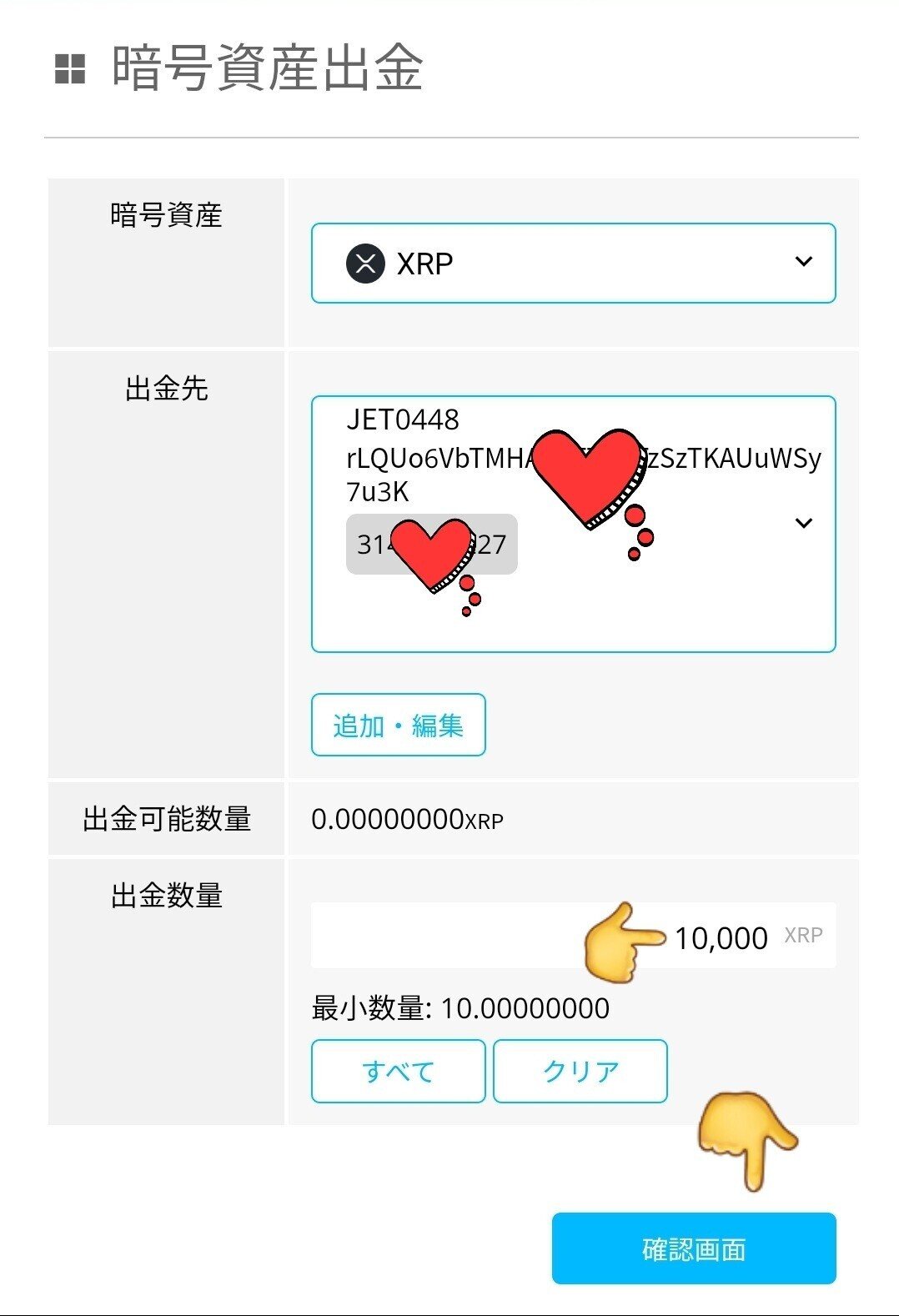Click the grid icon beside the 暗号資産出金 title
This screenshot has height=1316, width=899.
(70, 72)
